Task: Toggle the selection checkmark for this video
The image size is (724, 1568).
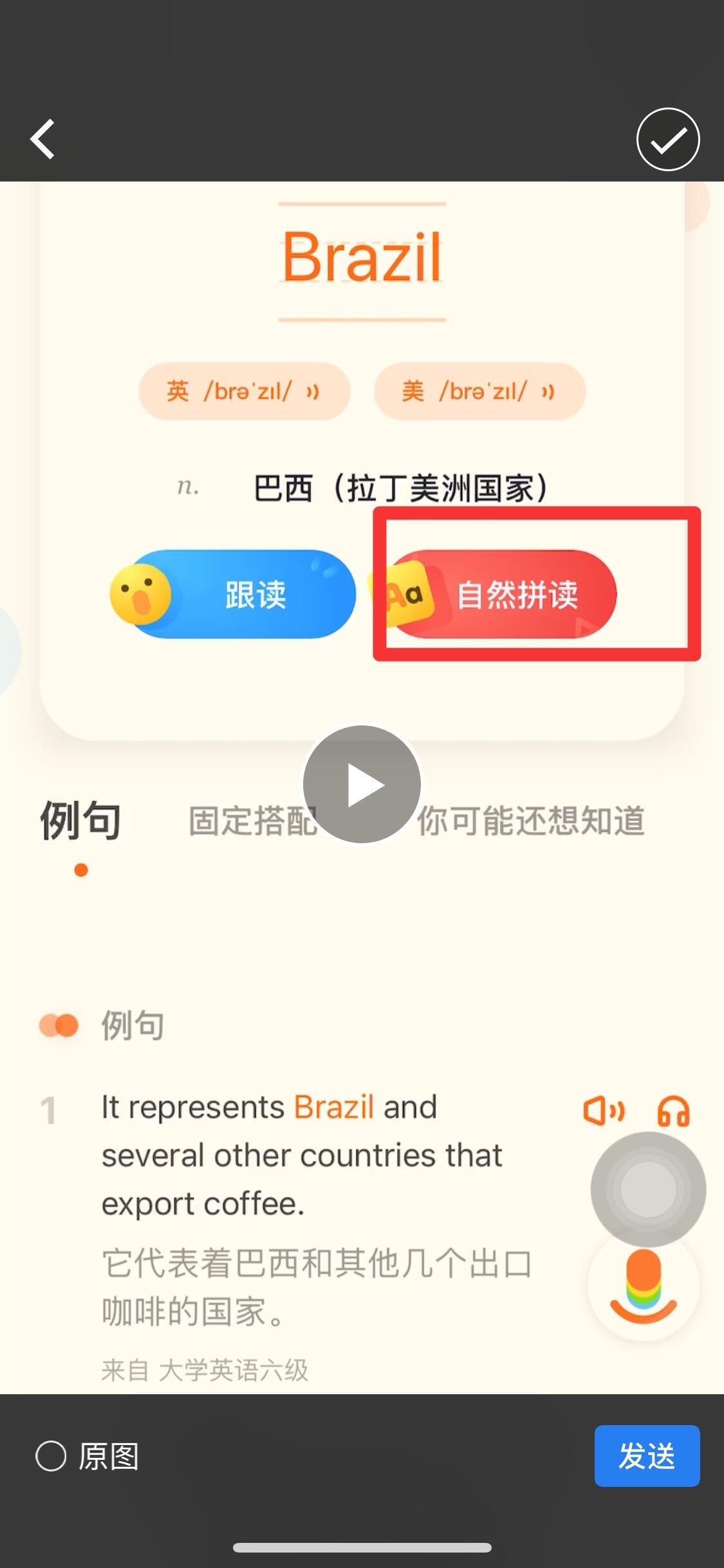Action: tap(667, 139)
